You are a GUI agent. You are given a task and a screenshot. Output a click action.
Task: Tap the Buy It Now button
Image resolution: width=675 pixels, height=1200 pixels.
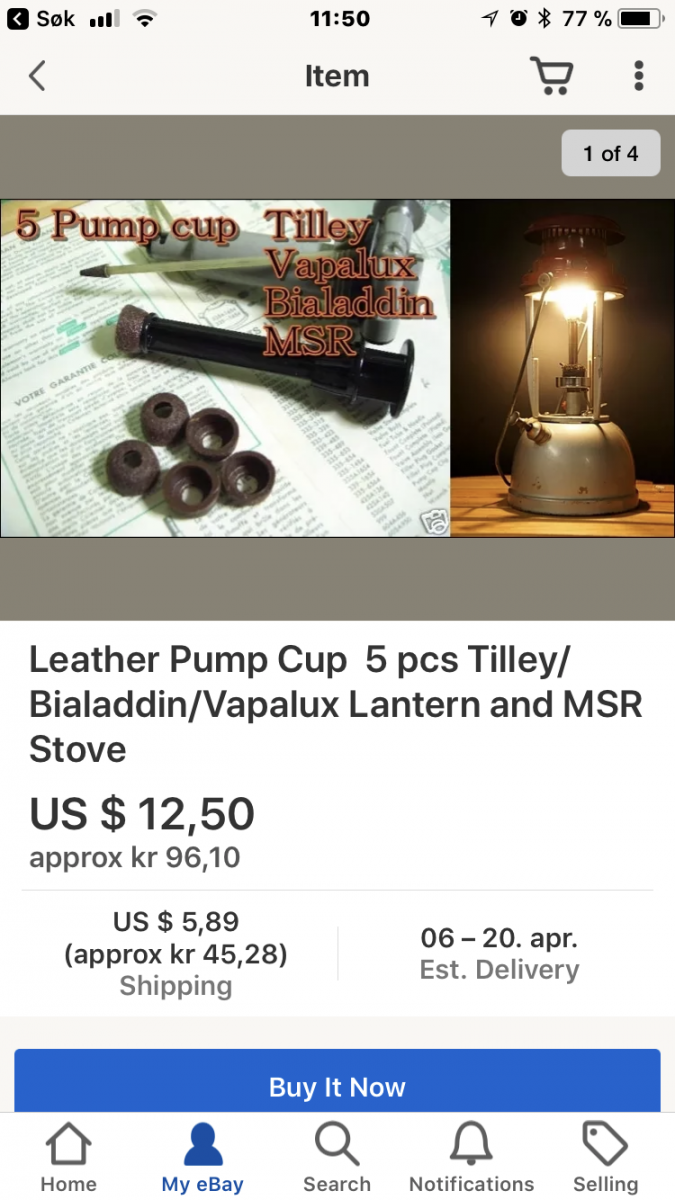pyautogui.click(x=337, y=1085)
